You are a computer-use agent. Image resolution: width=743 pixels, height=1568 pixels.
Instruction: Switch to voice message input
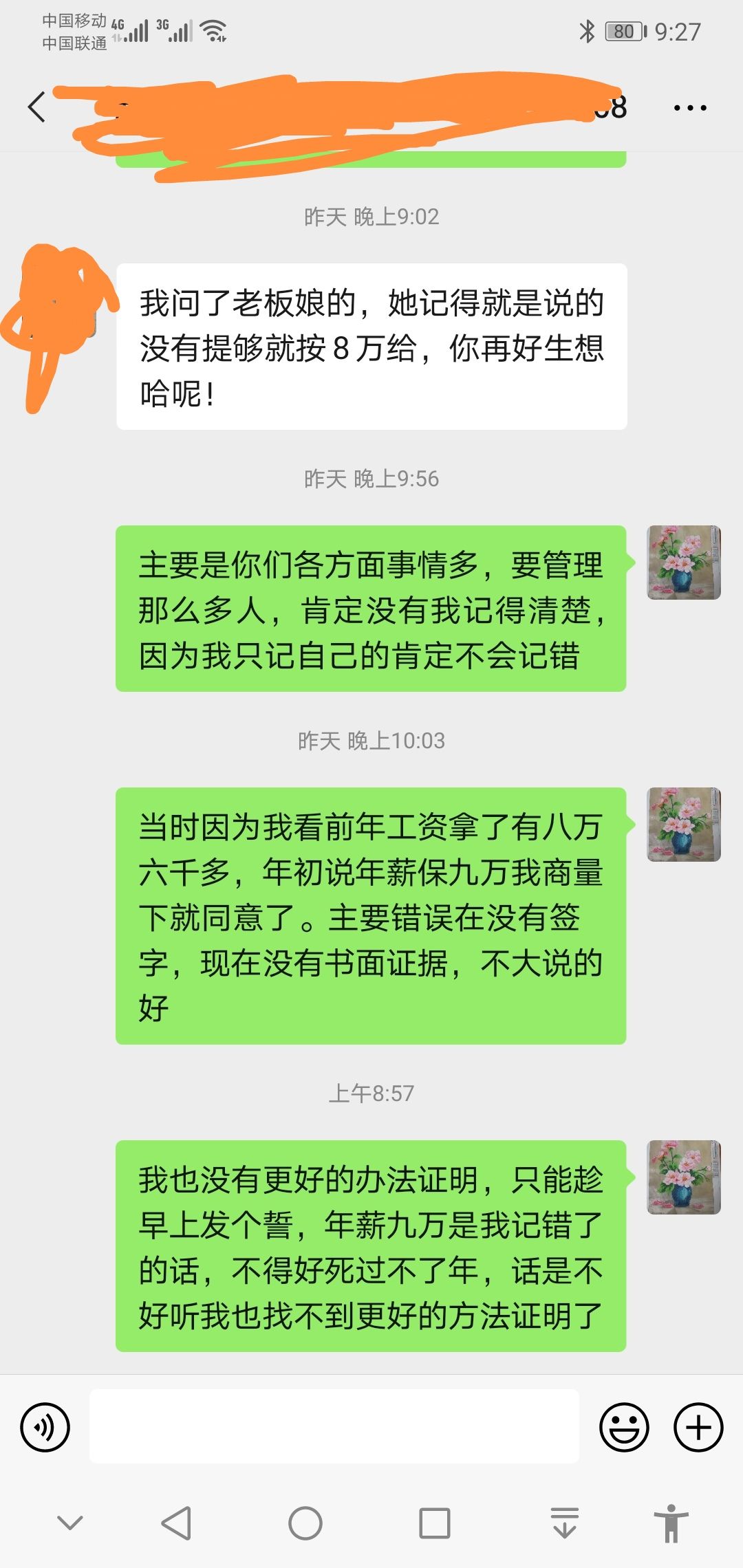tap(45, 1427)
